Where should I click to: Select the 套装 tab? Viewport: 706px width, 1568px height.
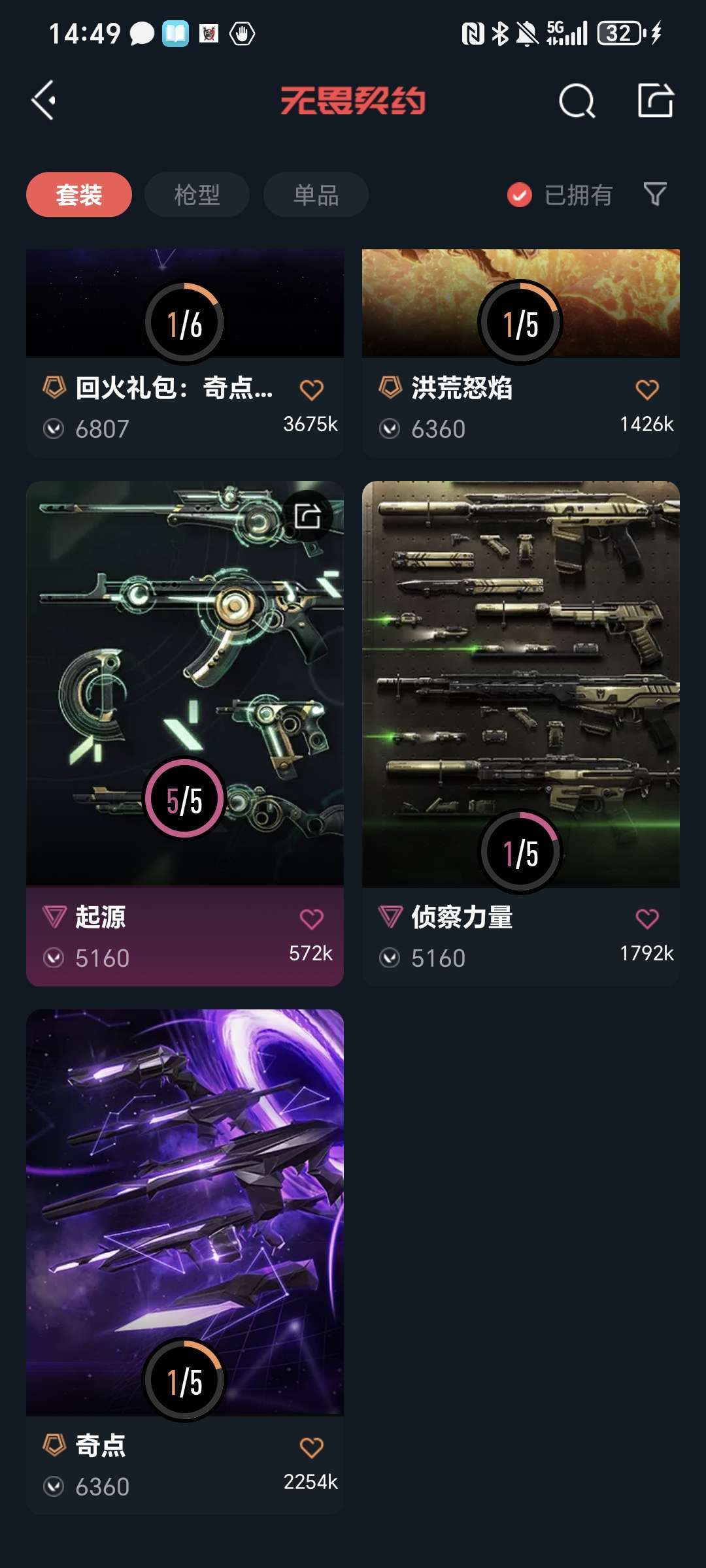pyautogui.click(x=79, y=195)
